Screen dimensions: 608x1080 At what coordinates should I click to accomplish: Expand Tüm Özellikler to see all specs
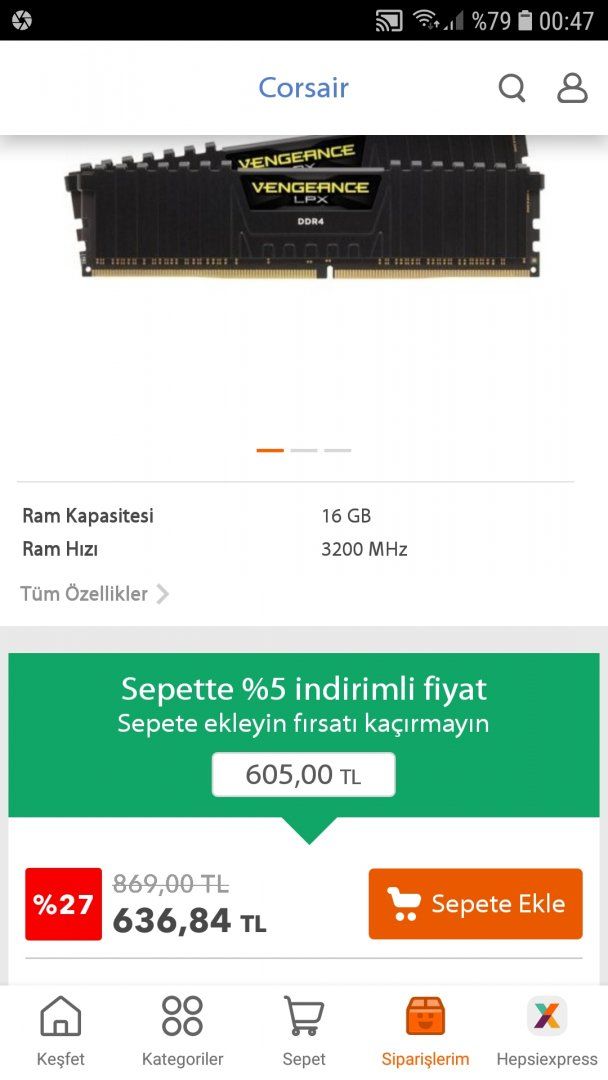click(x=94, y=594)
